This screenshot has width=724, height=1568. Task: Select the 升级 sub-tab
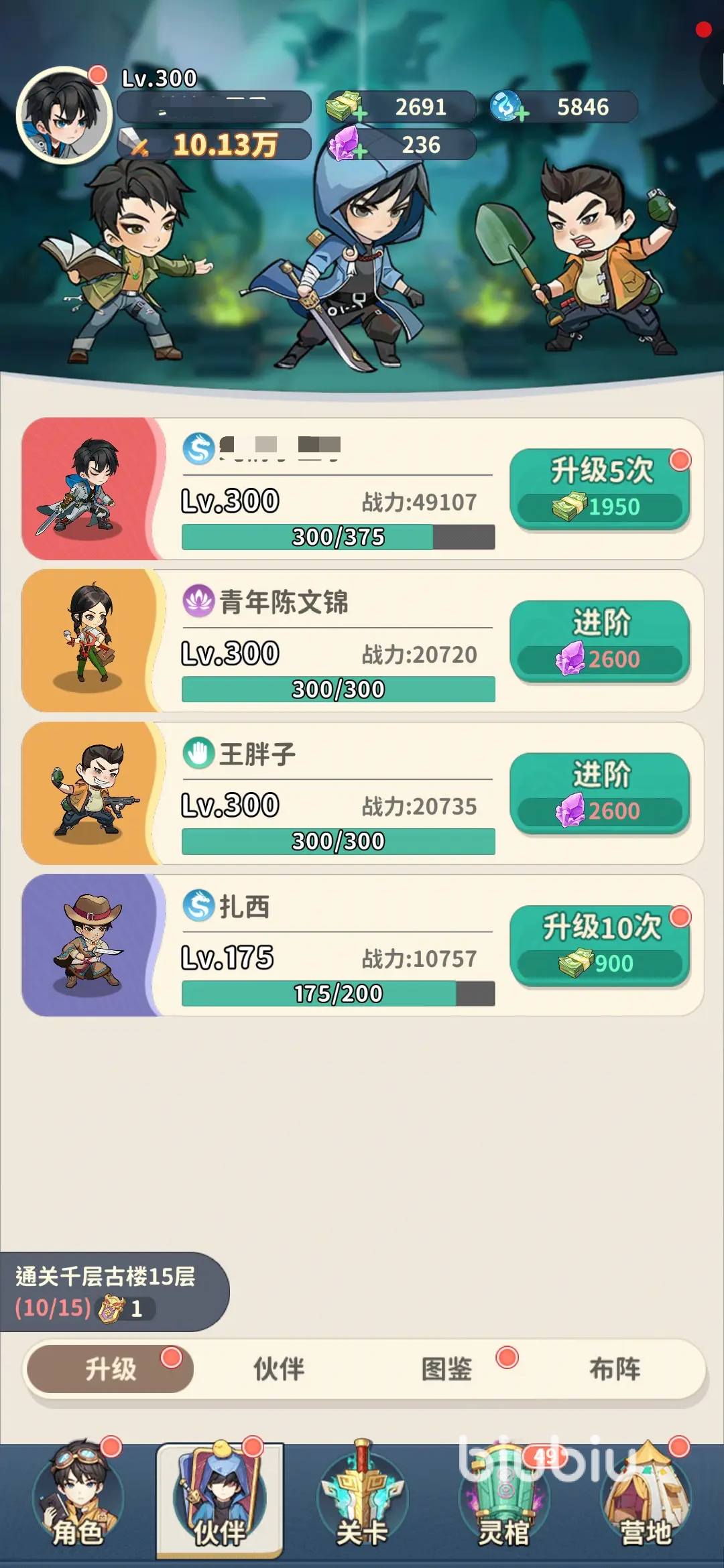(111, 1369)
